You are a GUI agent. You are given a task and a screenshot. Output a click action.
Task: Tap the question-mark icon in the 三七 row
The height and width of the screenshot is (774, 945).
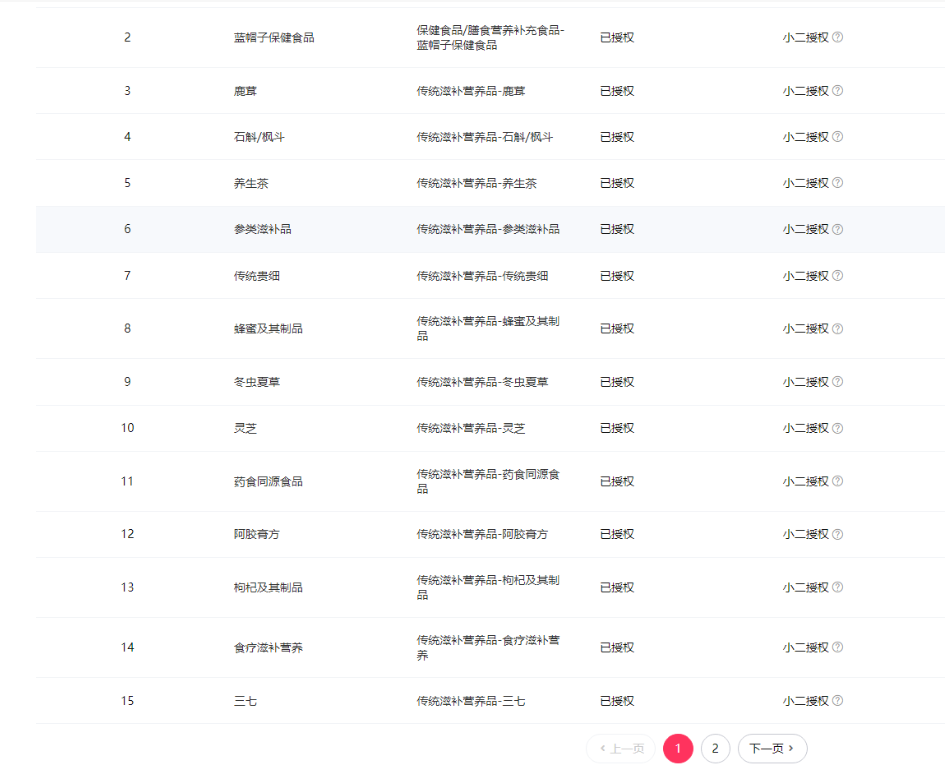[838, 701]
